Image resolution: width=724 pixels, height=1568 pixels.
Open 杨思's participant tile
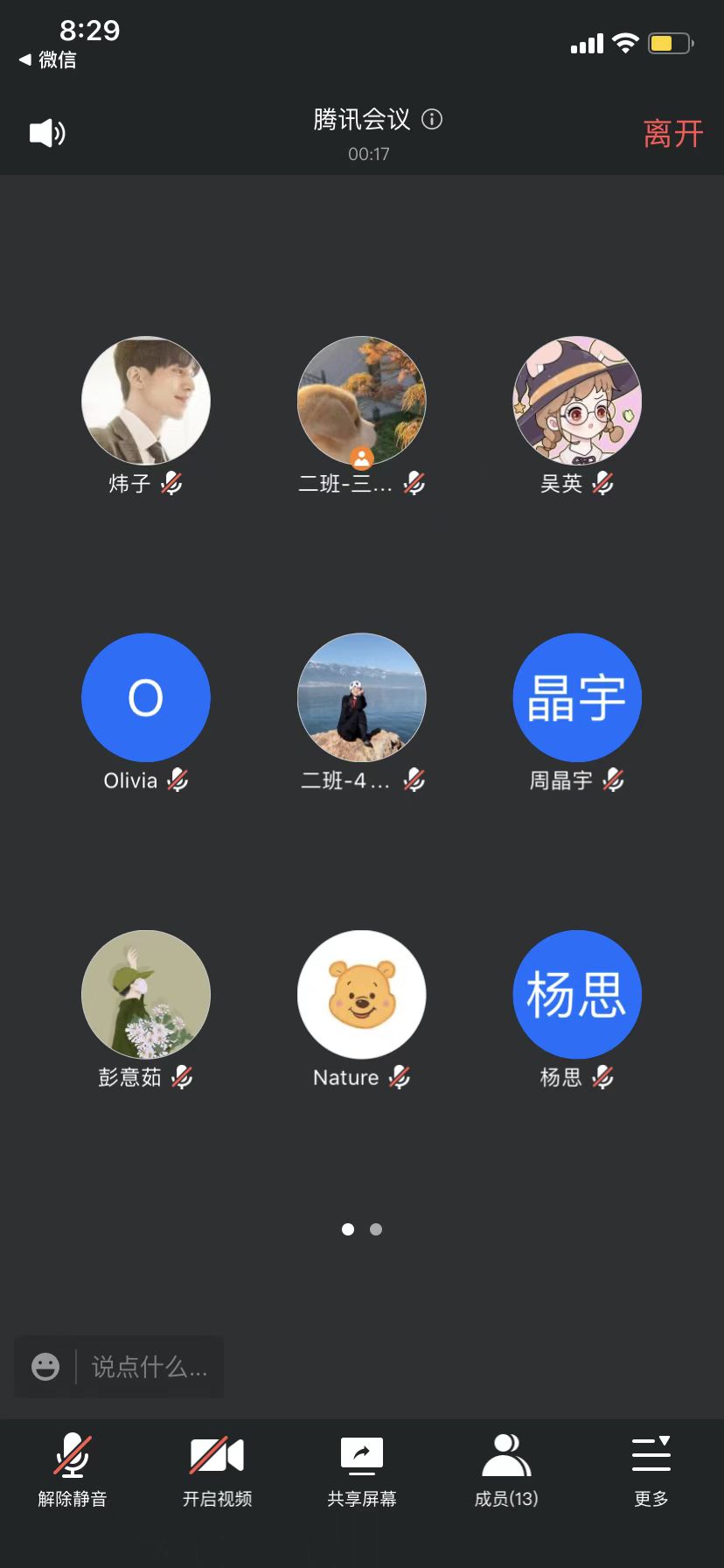click(577, 994)
